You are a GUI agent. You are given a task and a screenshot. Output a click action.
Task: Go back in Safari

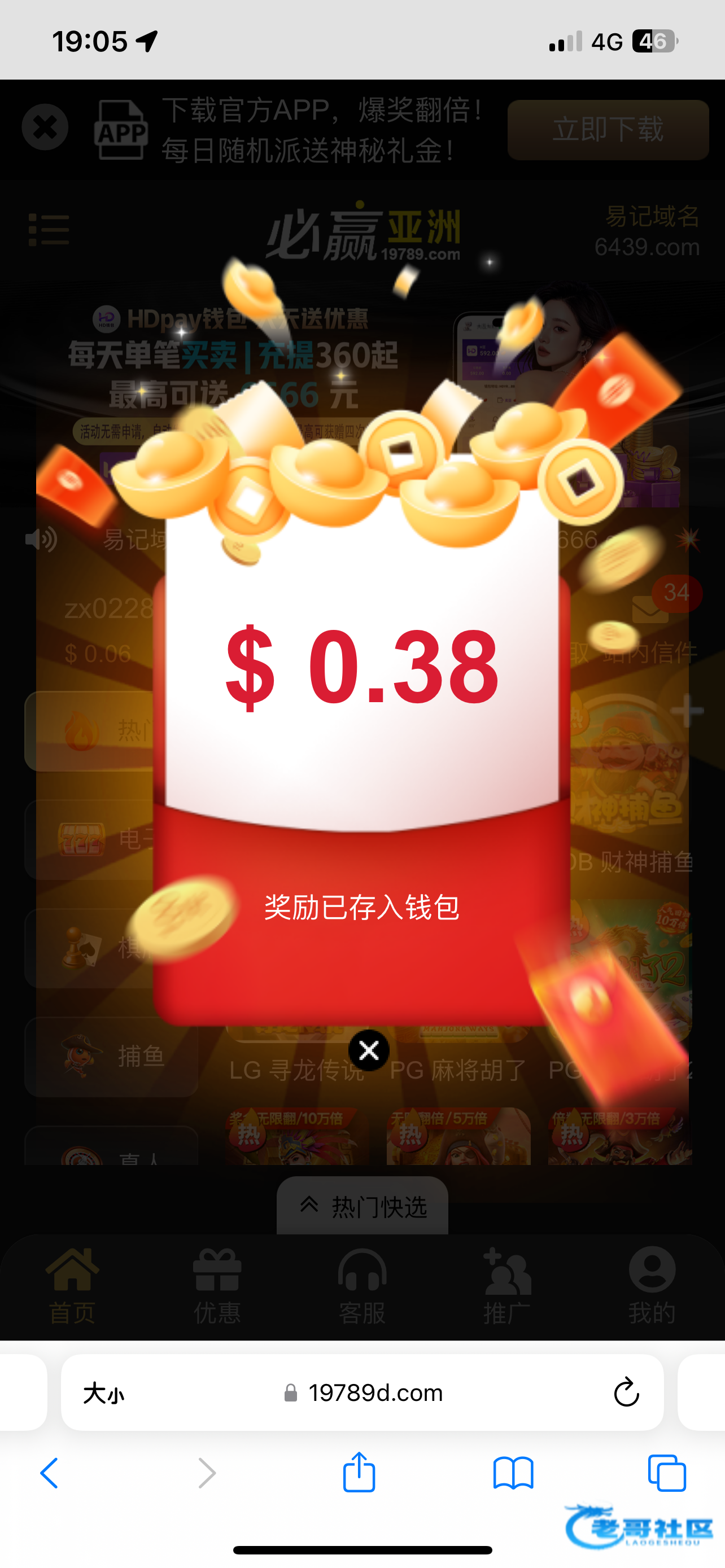pyautogui.click(x=50, y=1473)
